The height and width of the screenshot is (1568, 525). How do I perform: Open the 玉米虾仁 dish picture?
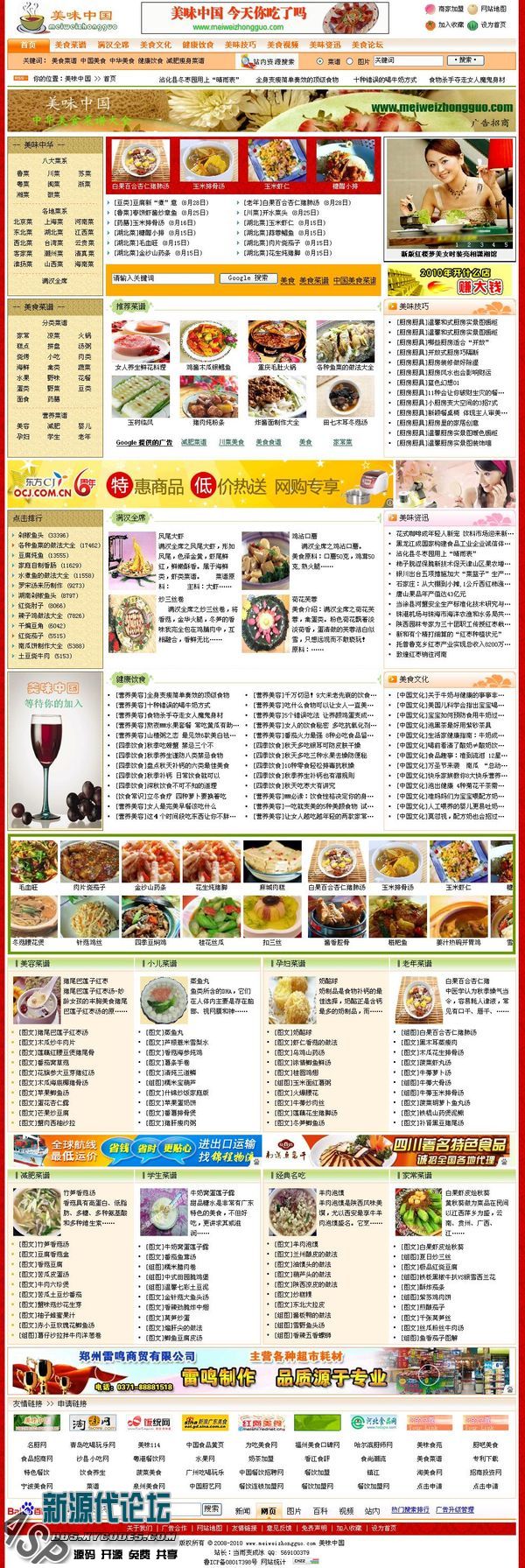point(276,160)
